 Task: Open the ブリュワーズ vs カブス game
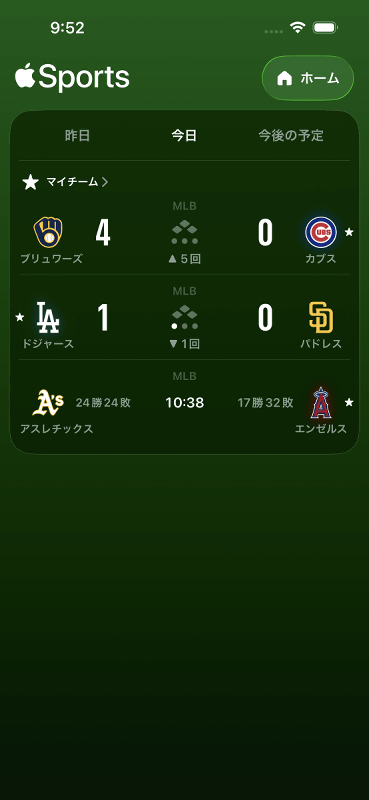point(184,233)
